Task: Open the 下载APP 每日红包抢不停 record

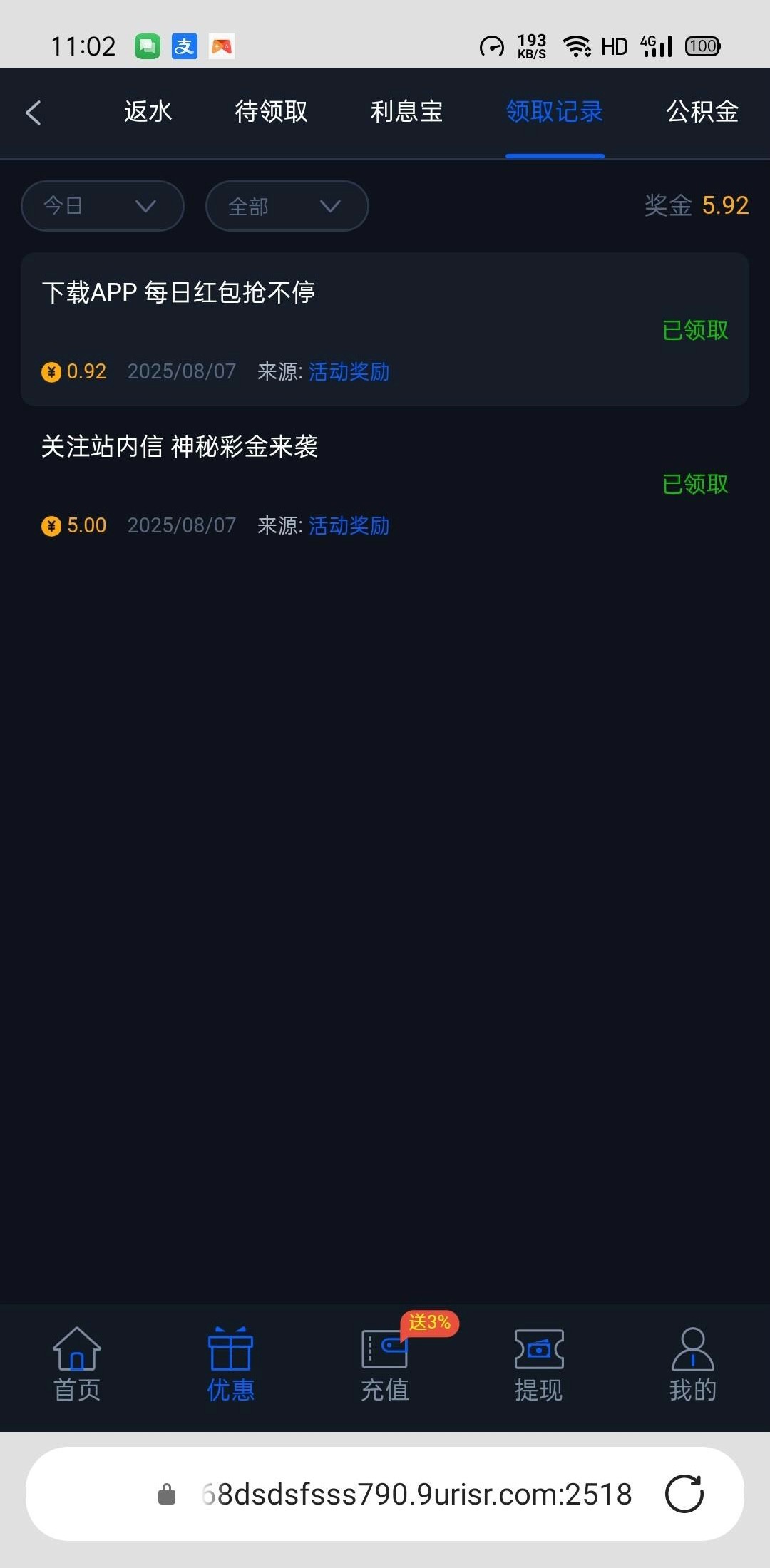Action: pos(385,329)
